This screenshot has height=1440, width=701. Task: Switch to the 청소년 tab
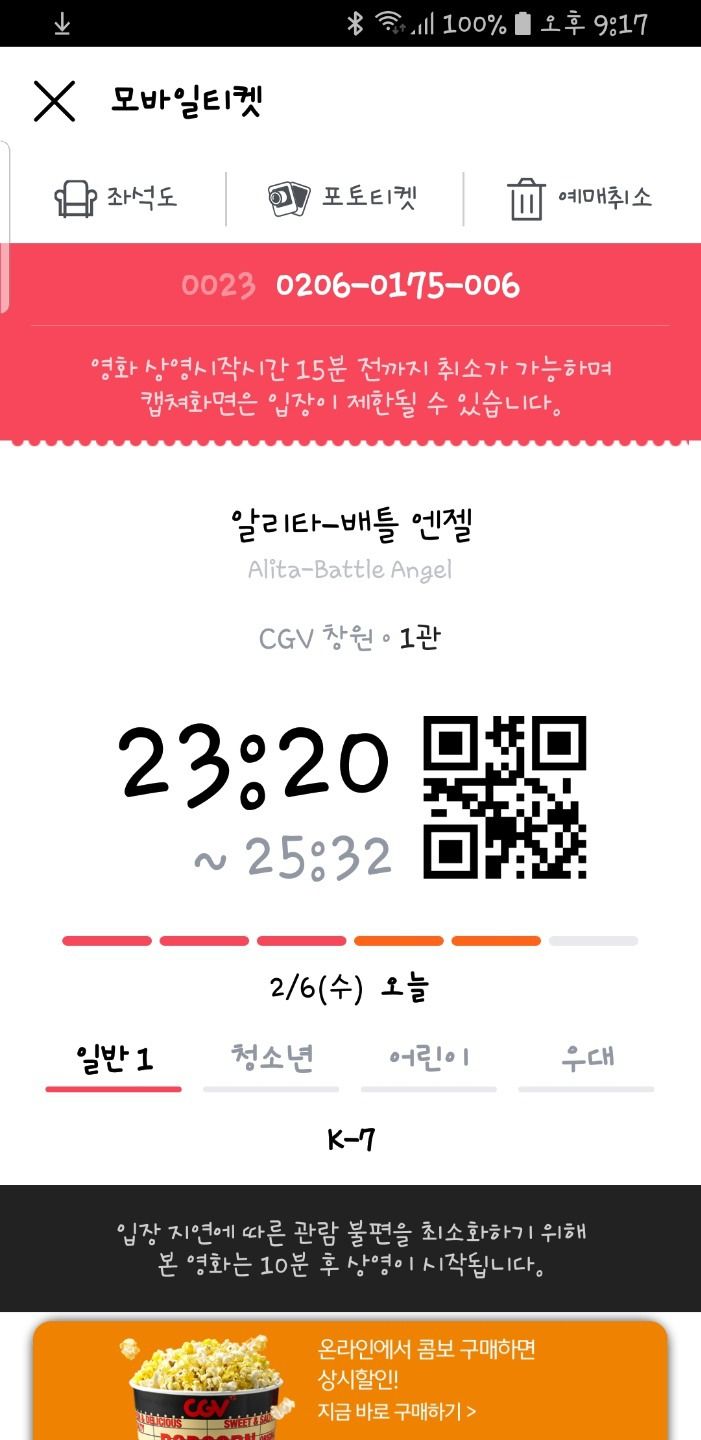271,1064
